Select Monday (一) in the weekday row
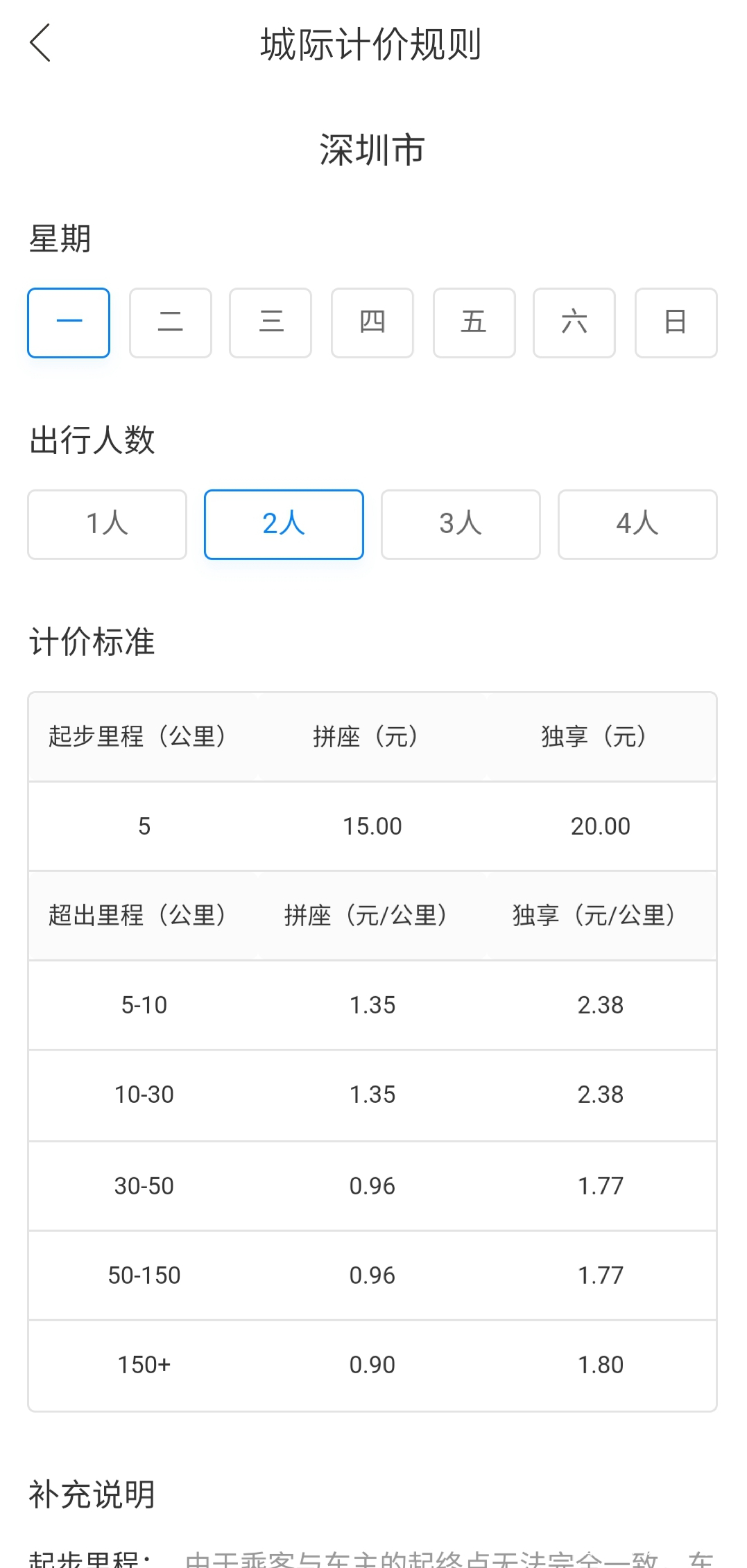This screenshot has width=747, height=1568. pyautogui.click(x=68, y=323)
